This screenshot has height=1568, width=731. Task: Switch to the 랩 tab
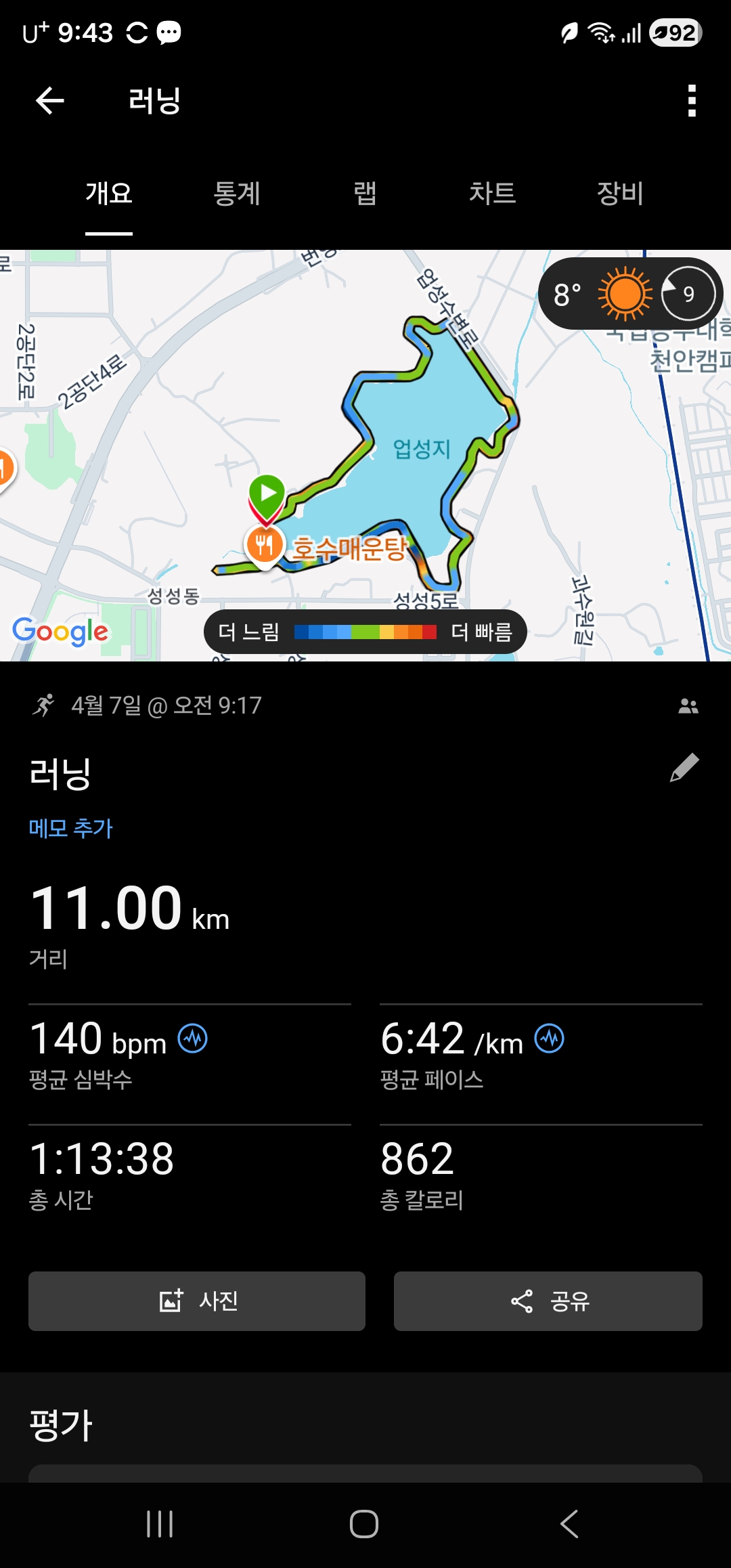coord(365,194)
